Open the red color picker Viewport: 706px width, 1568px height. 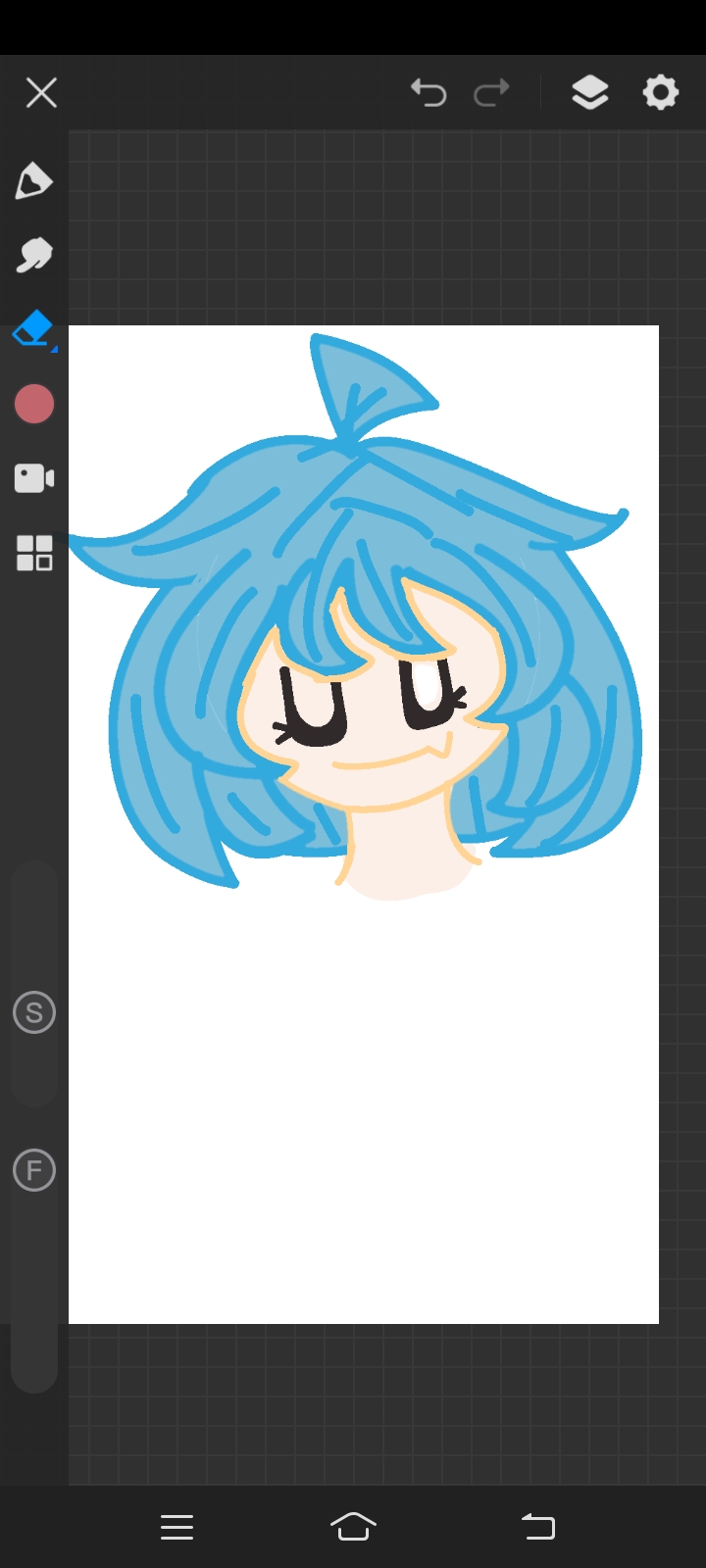click(34, 404)
